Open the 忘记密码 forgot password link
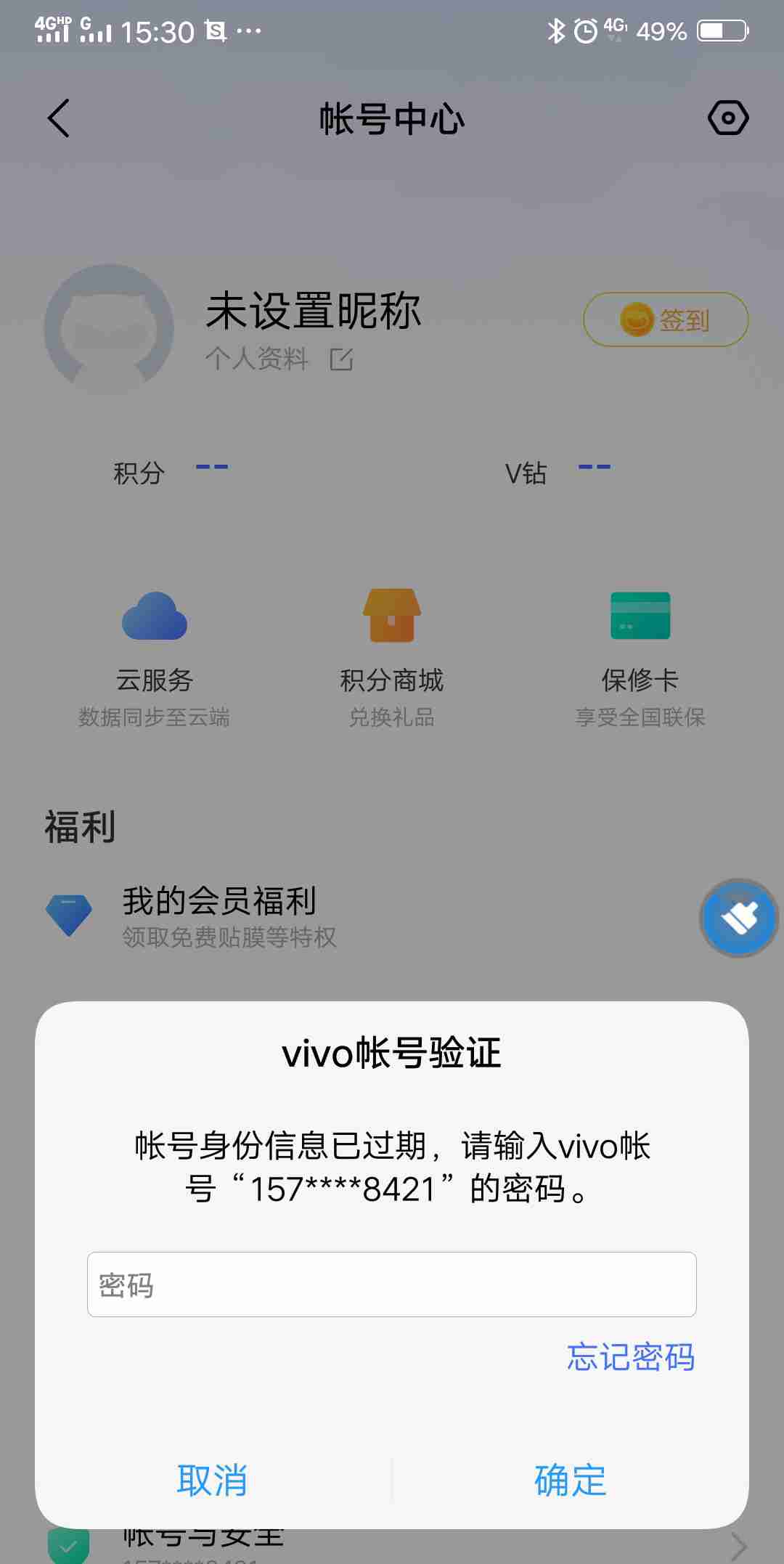This screenshot has height=1564, width=784. (x=630, y=1357)
